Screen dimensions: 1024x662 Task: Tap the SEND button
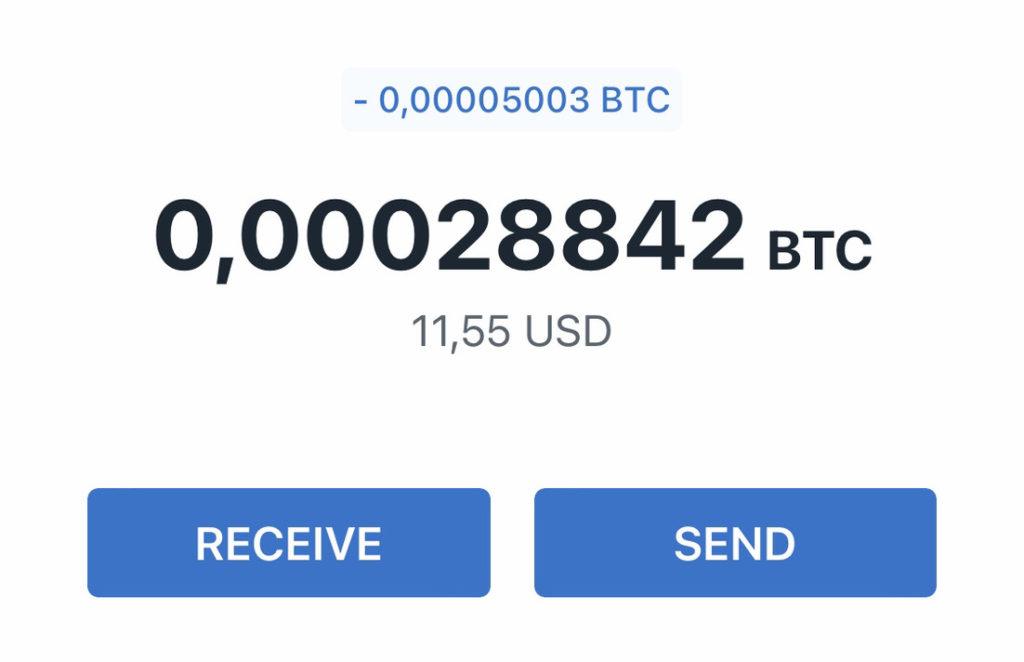(x=735, y=543)
